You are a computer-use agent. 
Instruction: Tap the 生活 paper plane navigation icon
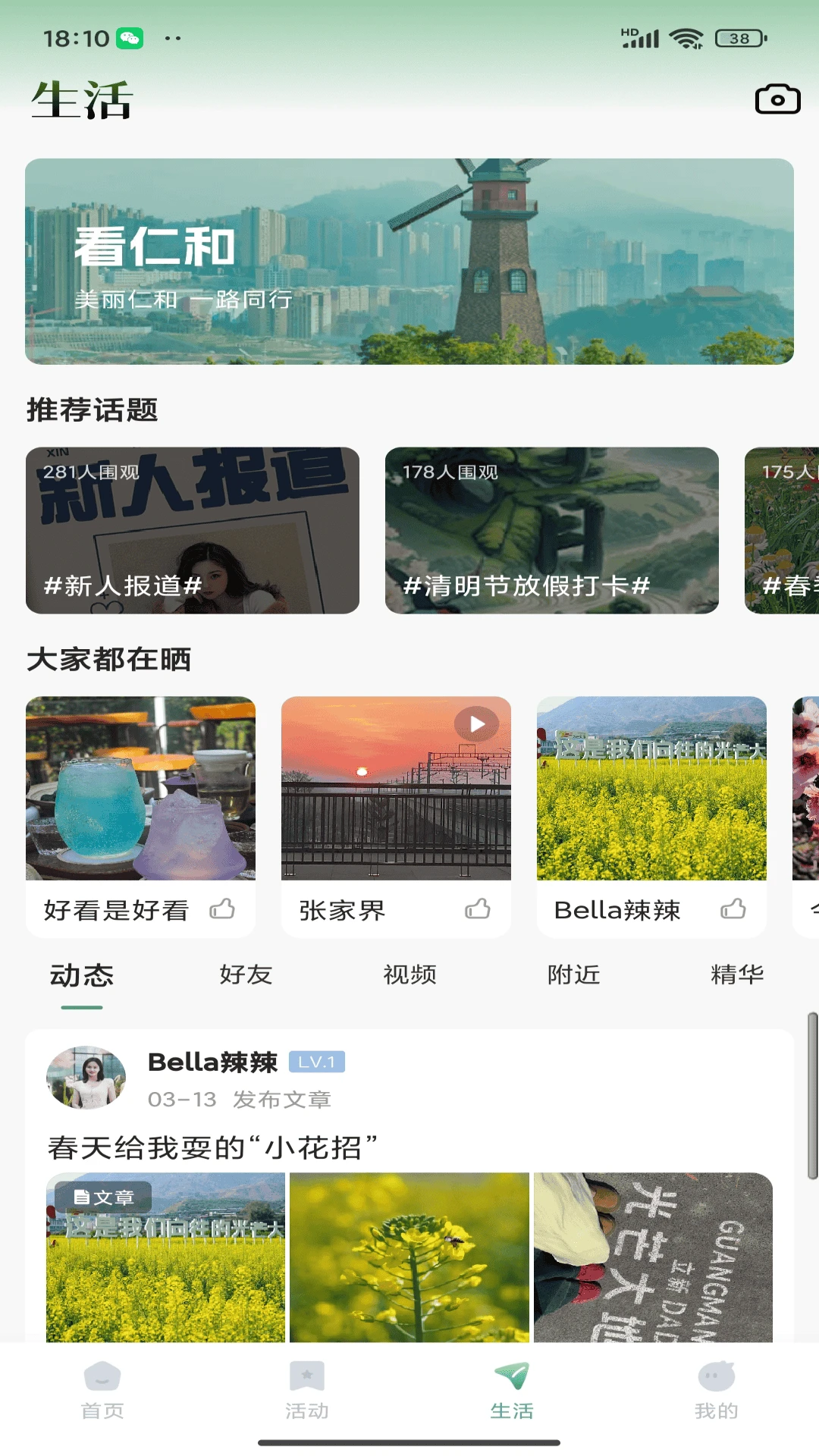pos(510,1376)
